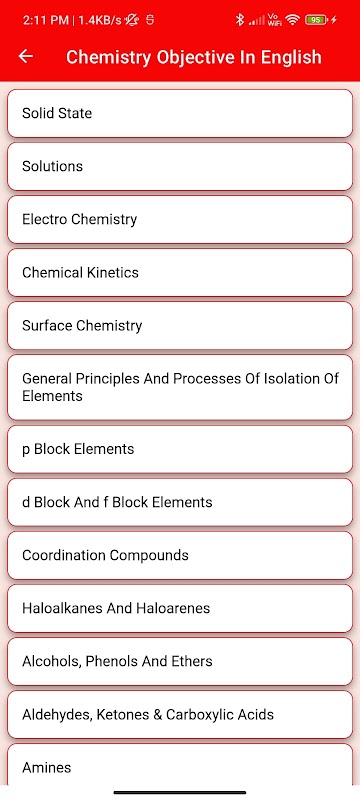Tap the Amines chapter
The width and height of the screenshot is (360, 800).
tap(180, 764)
